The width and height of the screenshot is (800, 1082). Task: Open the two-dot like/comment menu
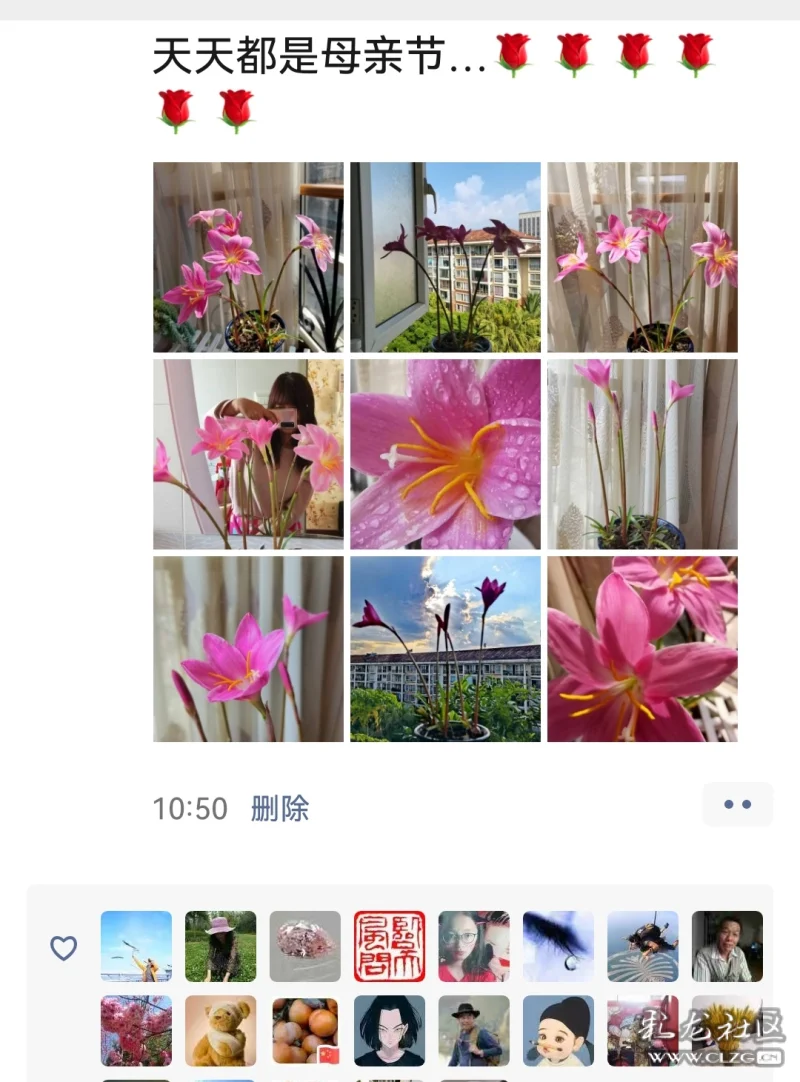(737, 805)
